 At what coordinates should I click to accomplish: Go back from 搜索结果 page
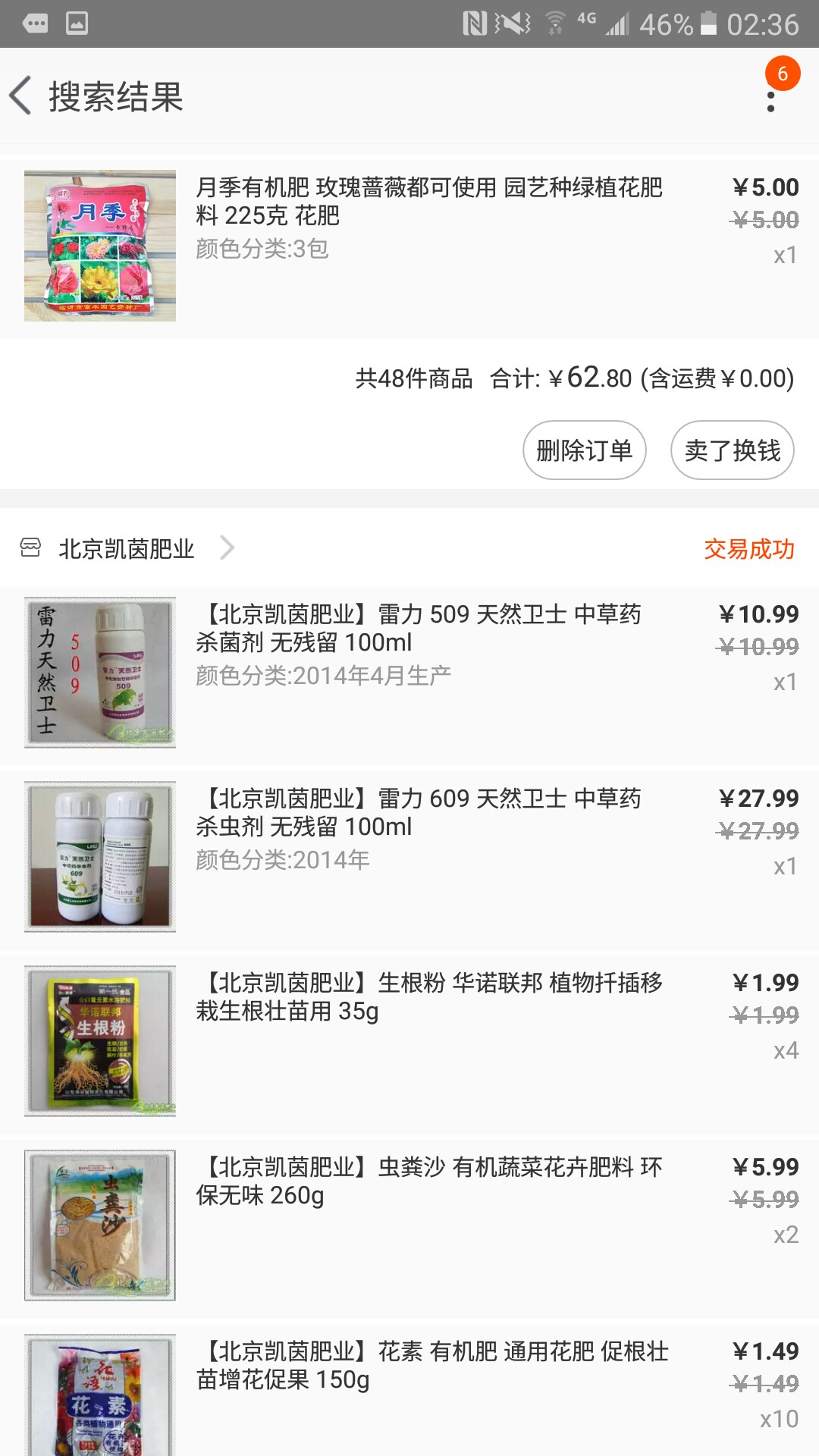[x=21, y=96]
